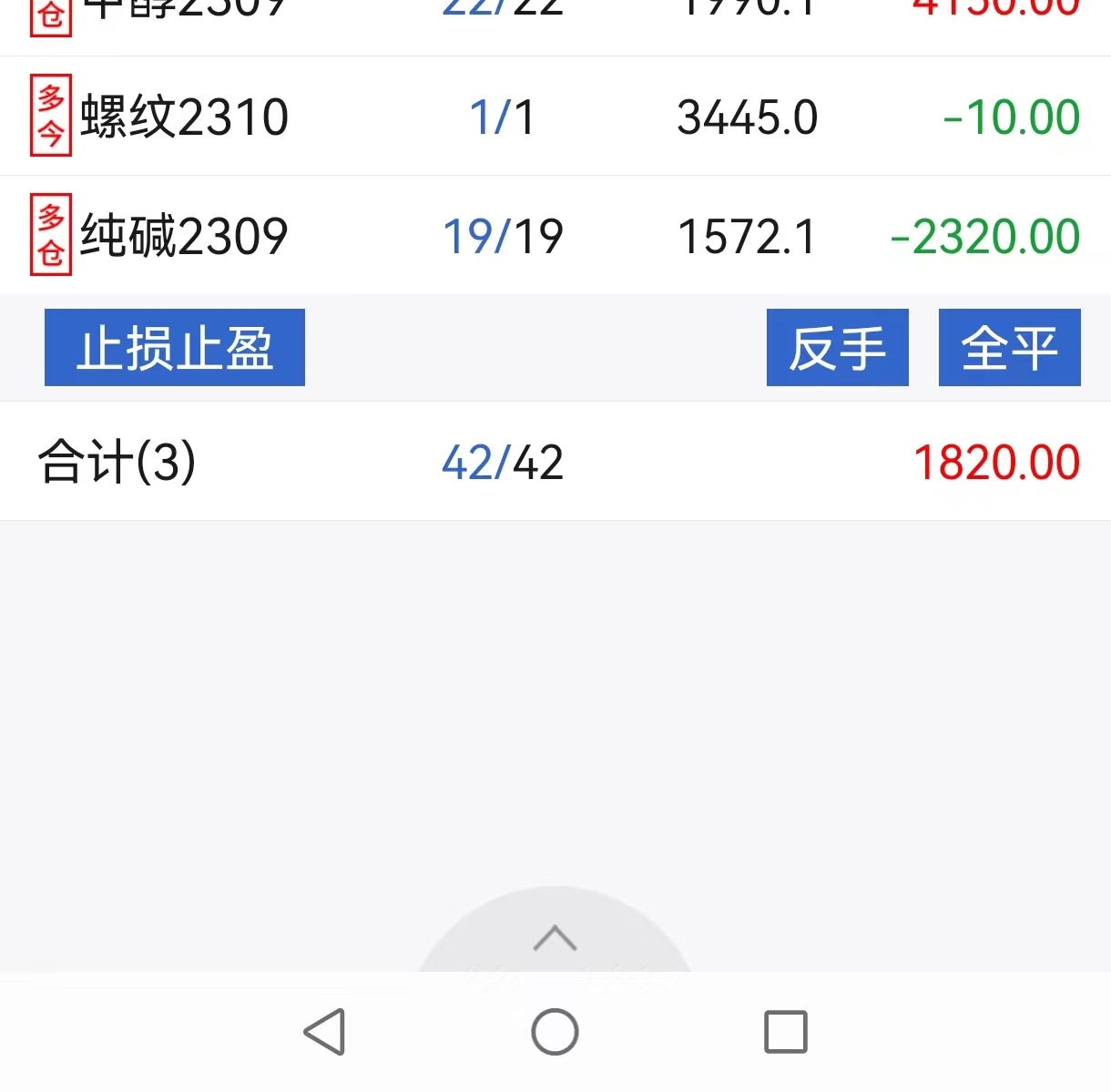Open the partially visible 2309 top position row

[x=555, y=27]
